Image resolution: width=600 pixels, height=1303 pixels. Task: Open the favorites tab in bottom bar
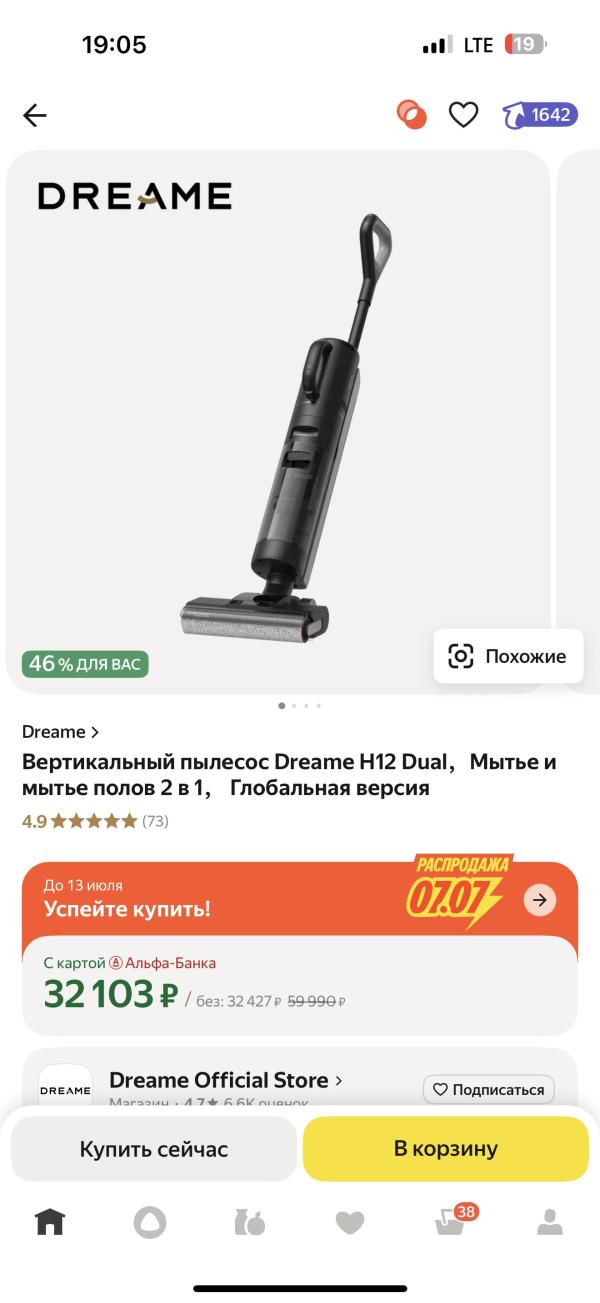pyautogui.click(x=349, y=1222)
